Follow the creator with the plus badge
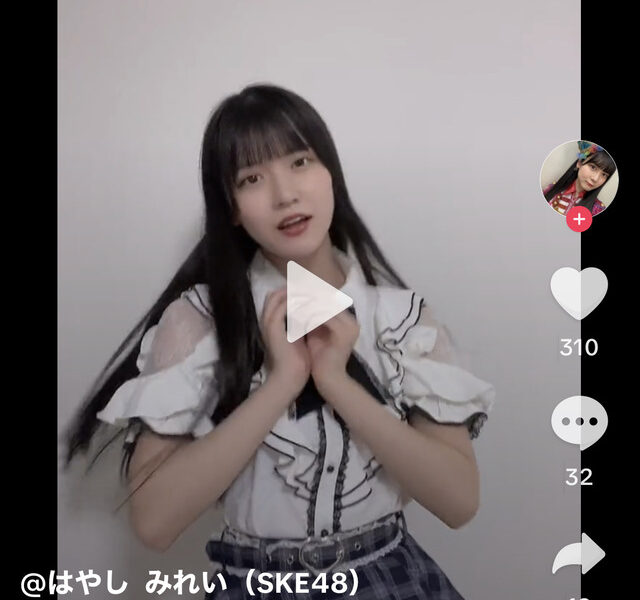640x600 pixels. tap(578, 220)
